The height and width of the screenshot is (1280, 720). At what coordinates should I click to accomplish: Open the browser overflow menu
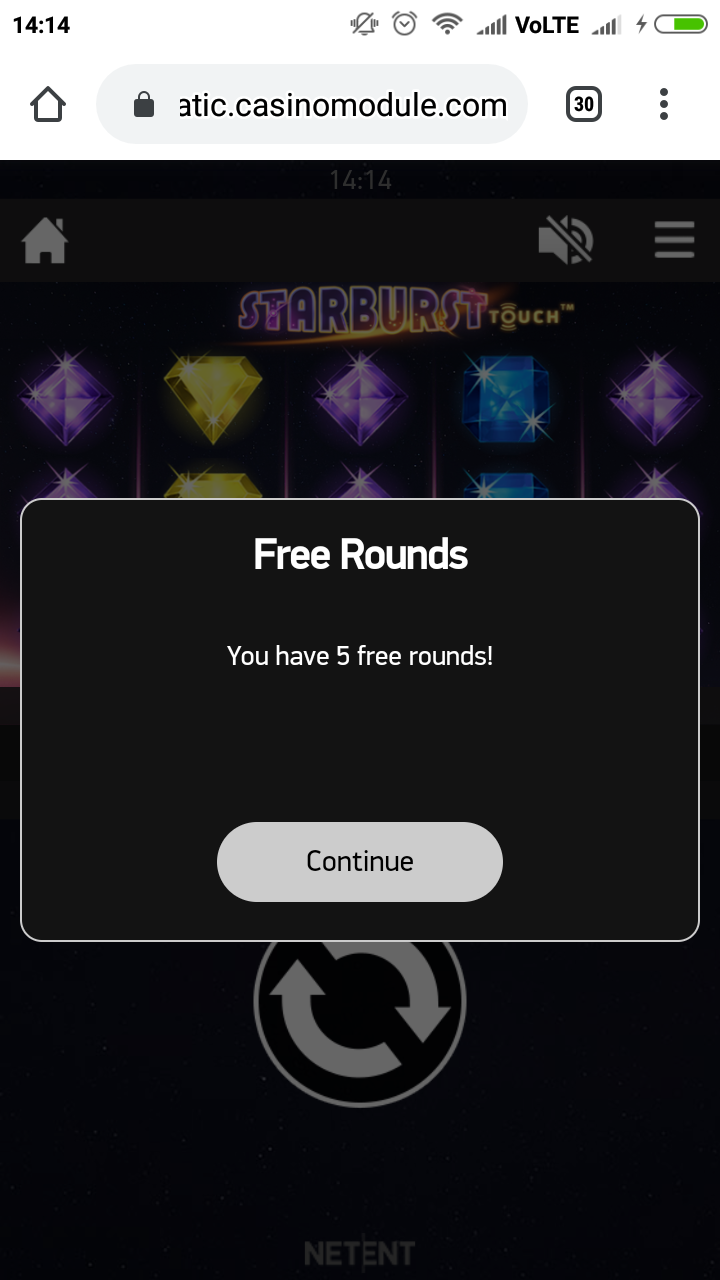[664, 104]
